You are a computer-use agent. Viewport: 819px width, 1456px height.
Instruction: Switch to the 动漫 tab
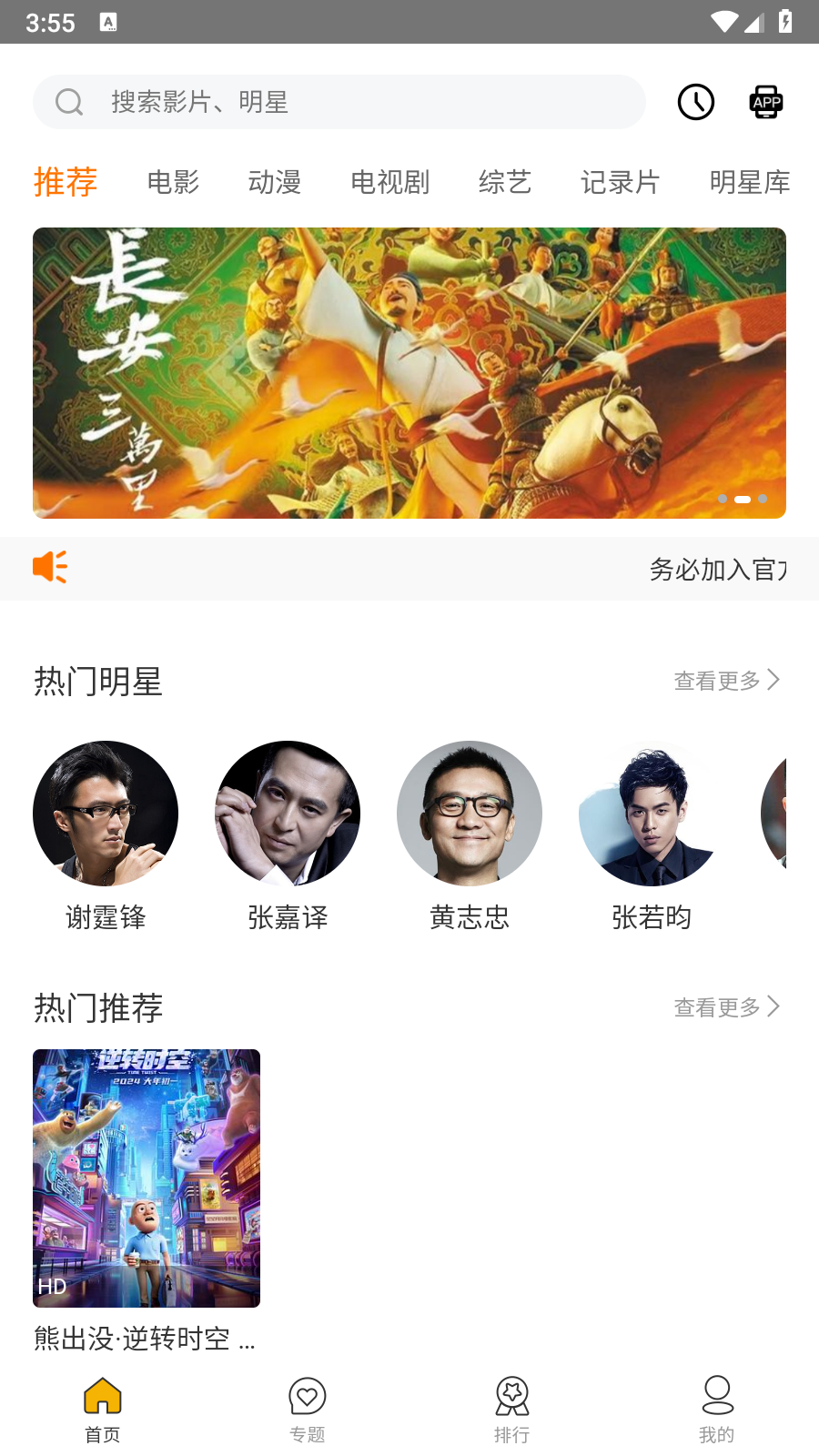[x=275, y=182]
